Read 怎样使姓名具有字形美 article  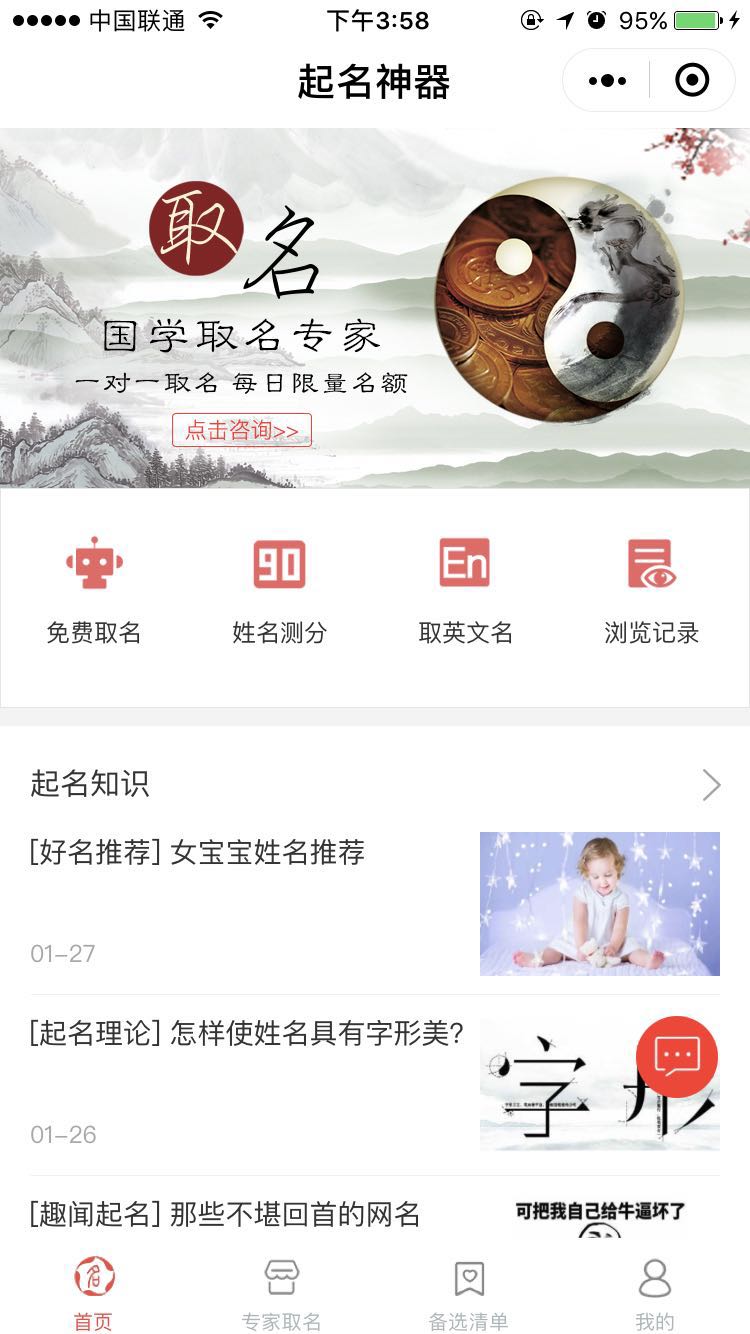pos(375,1085)
